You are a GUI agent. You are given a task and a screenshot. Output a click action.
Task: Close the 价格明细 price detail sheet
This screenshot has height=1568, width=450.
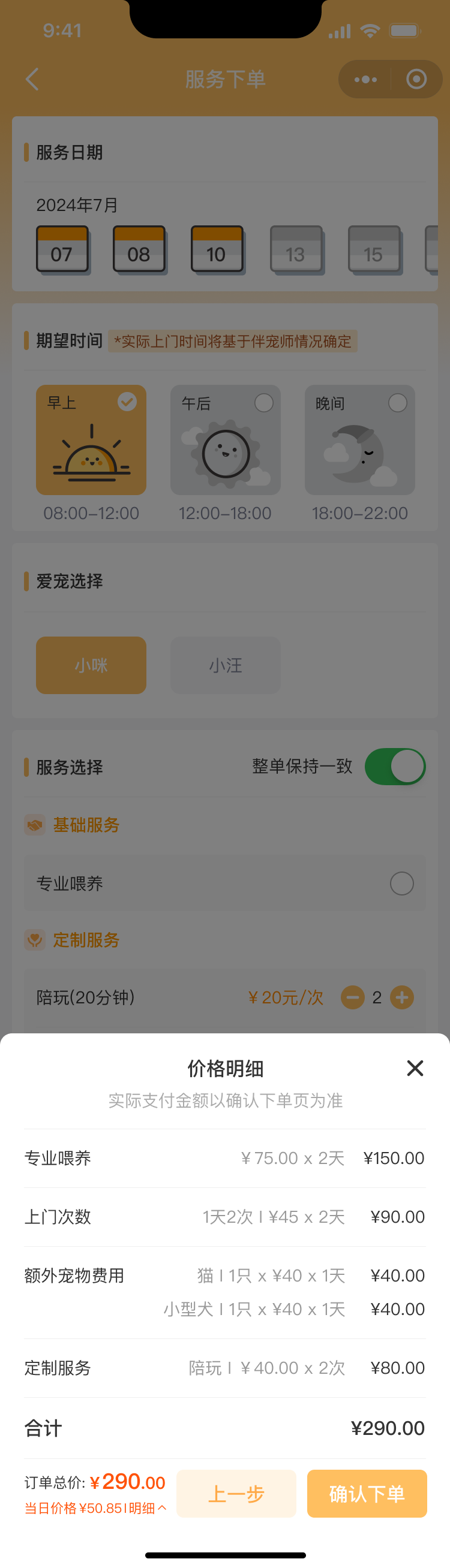click(x=415, y=1068)
